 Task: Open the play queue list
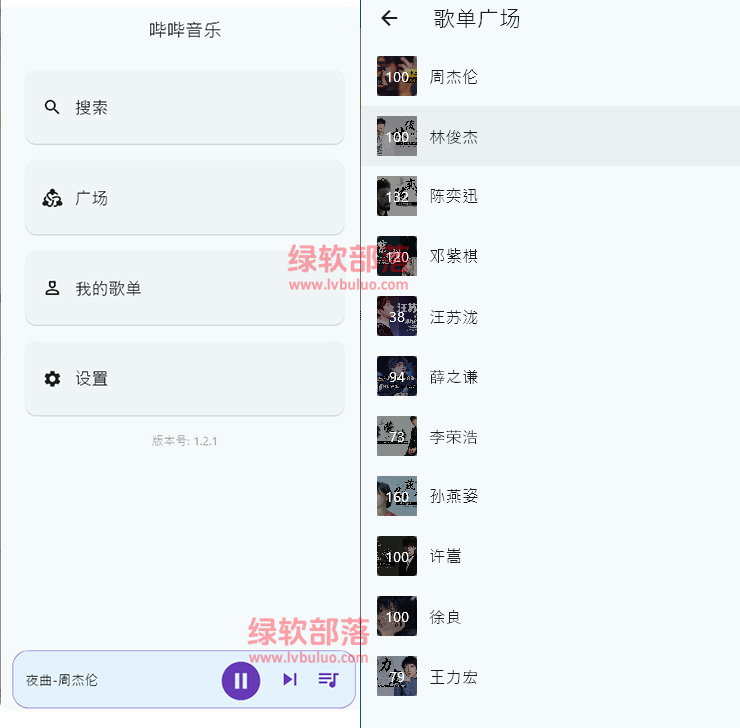coord(328,680)
